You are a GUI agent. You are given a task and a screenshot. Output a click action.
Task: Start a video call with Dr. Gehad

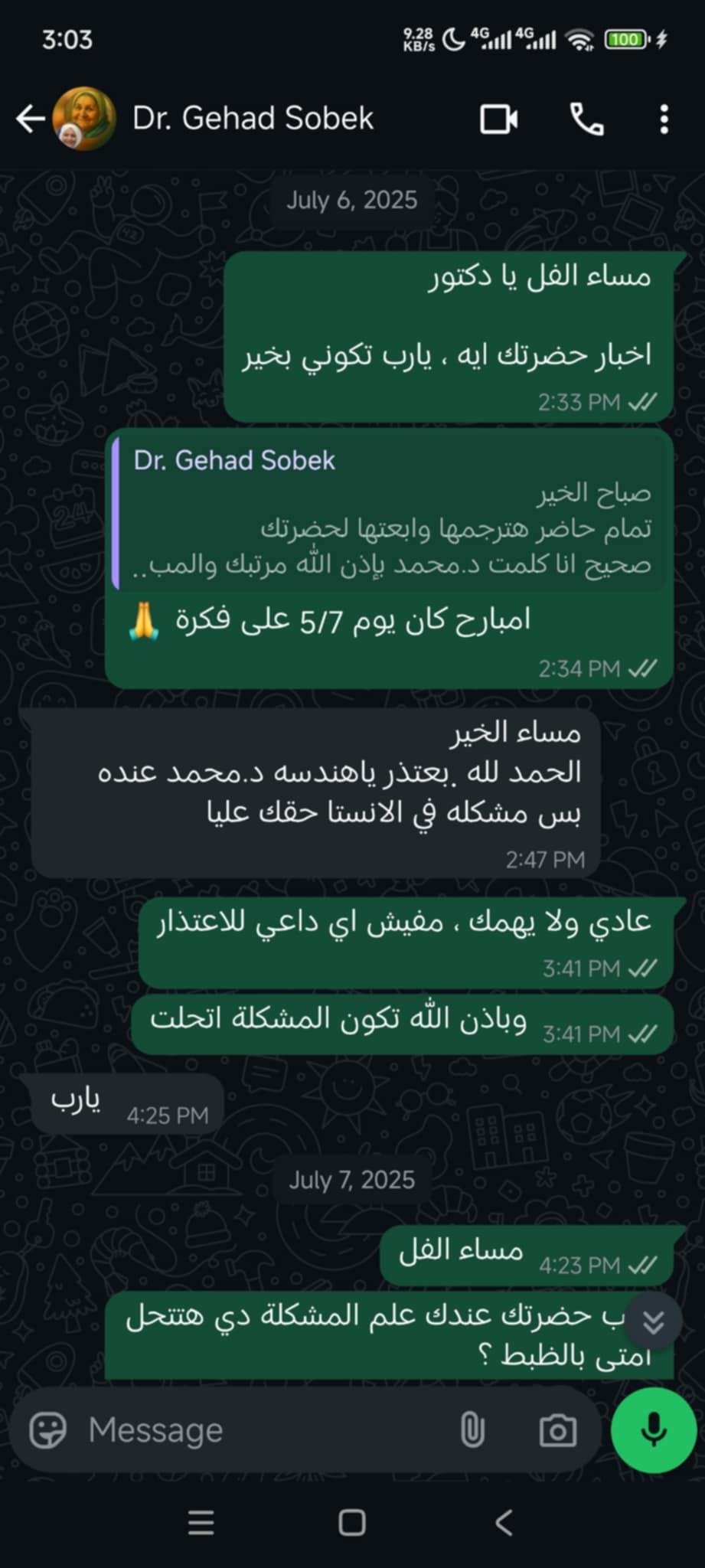point(499,119)
